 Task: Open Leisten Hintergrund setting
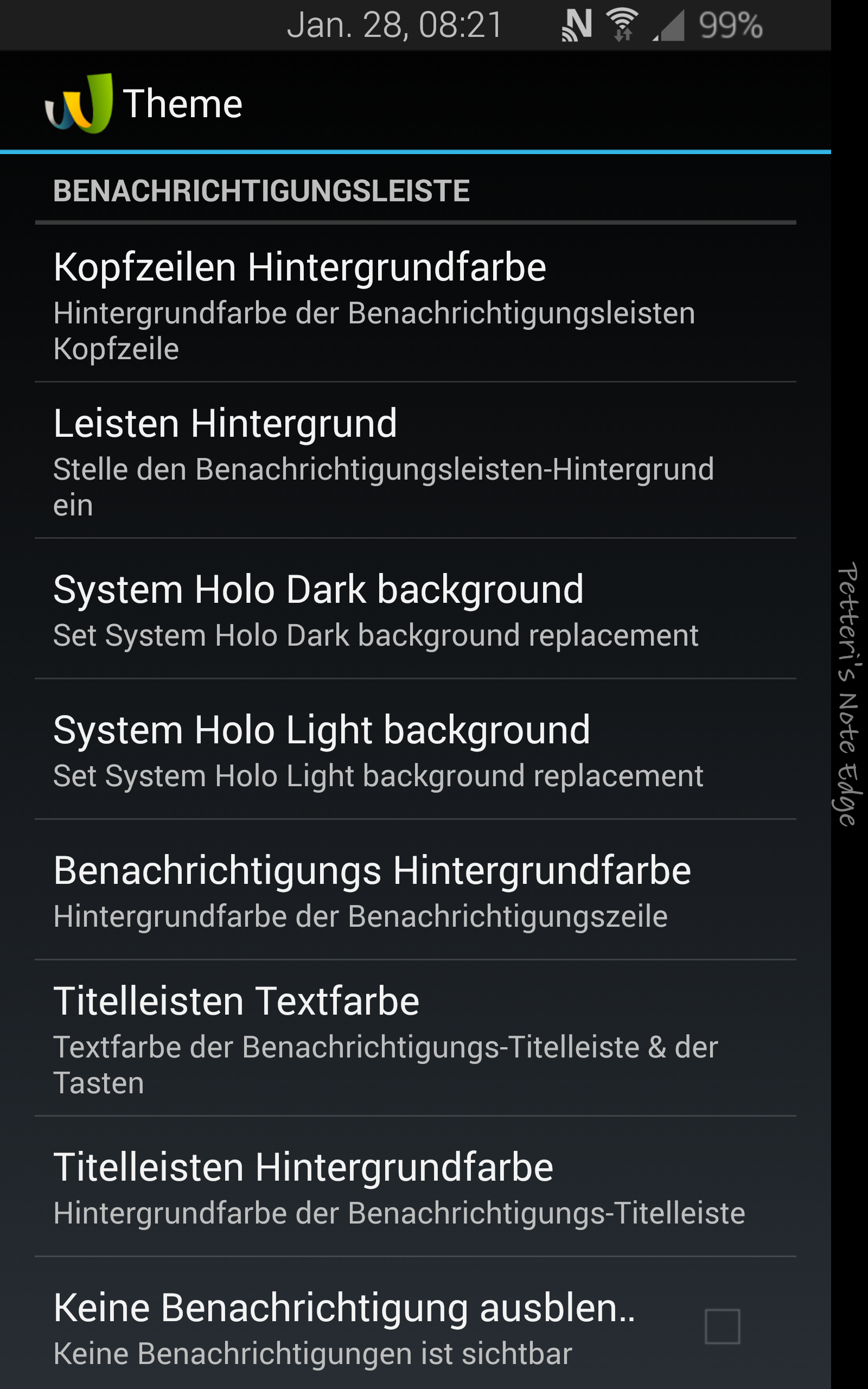click(415, 460)
